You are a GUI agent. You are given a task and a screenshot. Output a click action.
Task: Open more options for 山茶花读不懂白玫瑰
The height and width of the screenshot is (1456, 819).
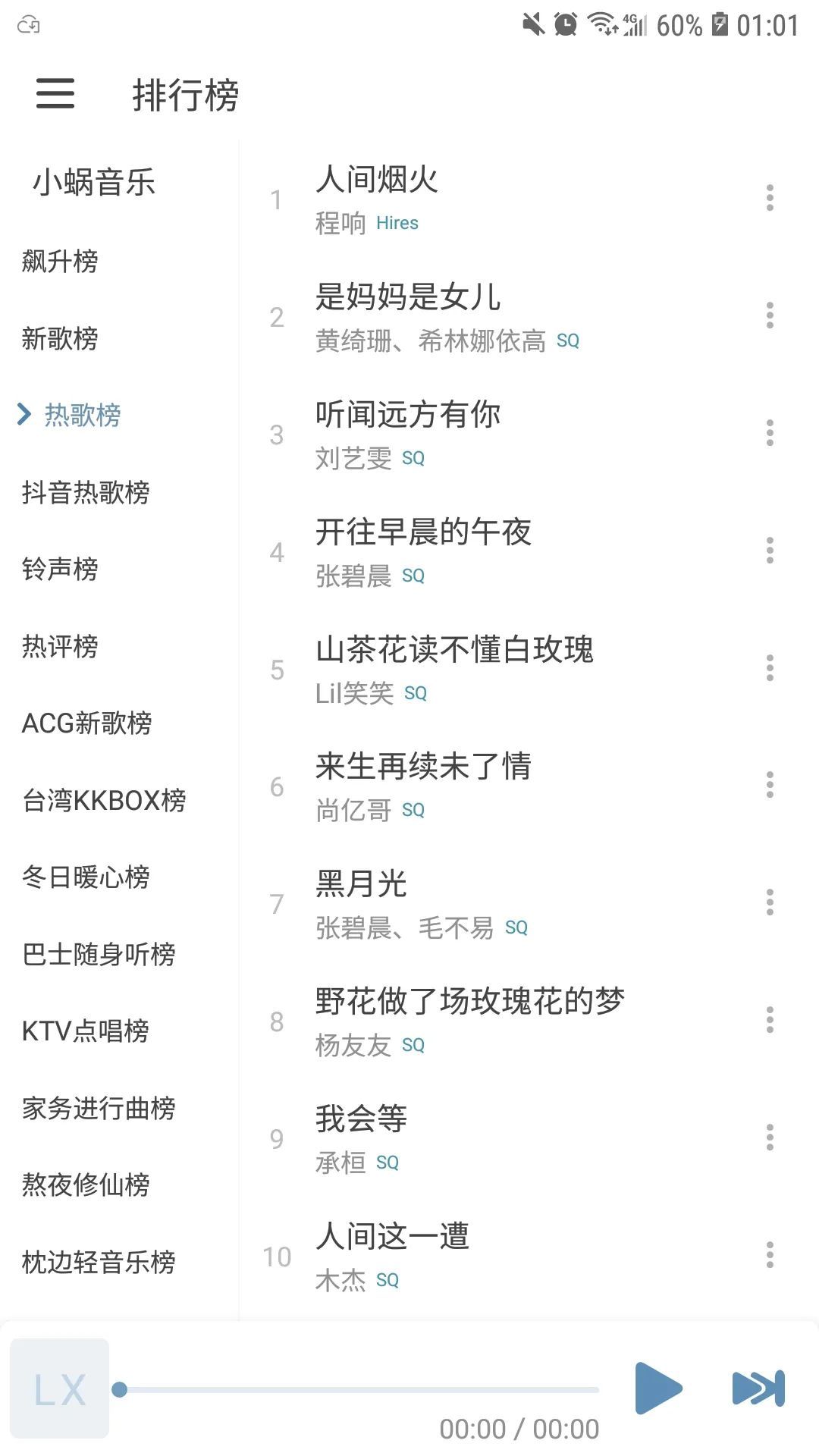coord(770,668)
